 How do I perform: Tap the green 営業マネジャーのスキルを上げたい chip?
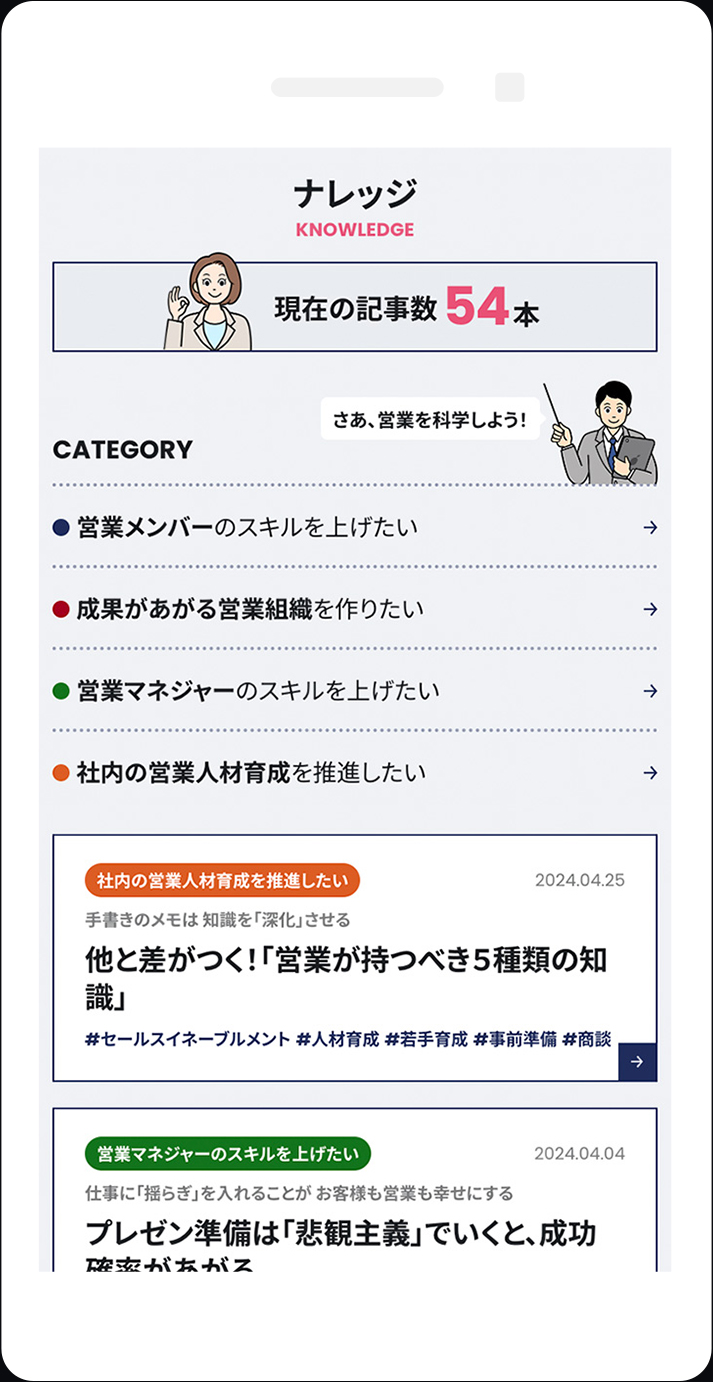[x=228, y=1153]
